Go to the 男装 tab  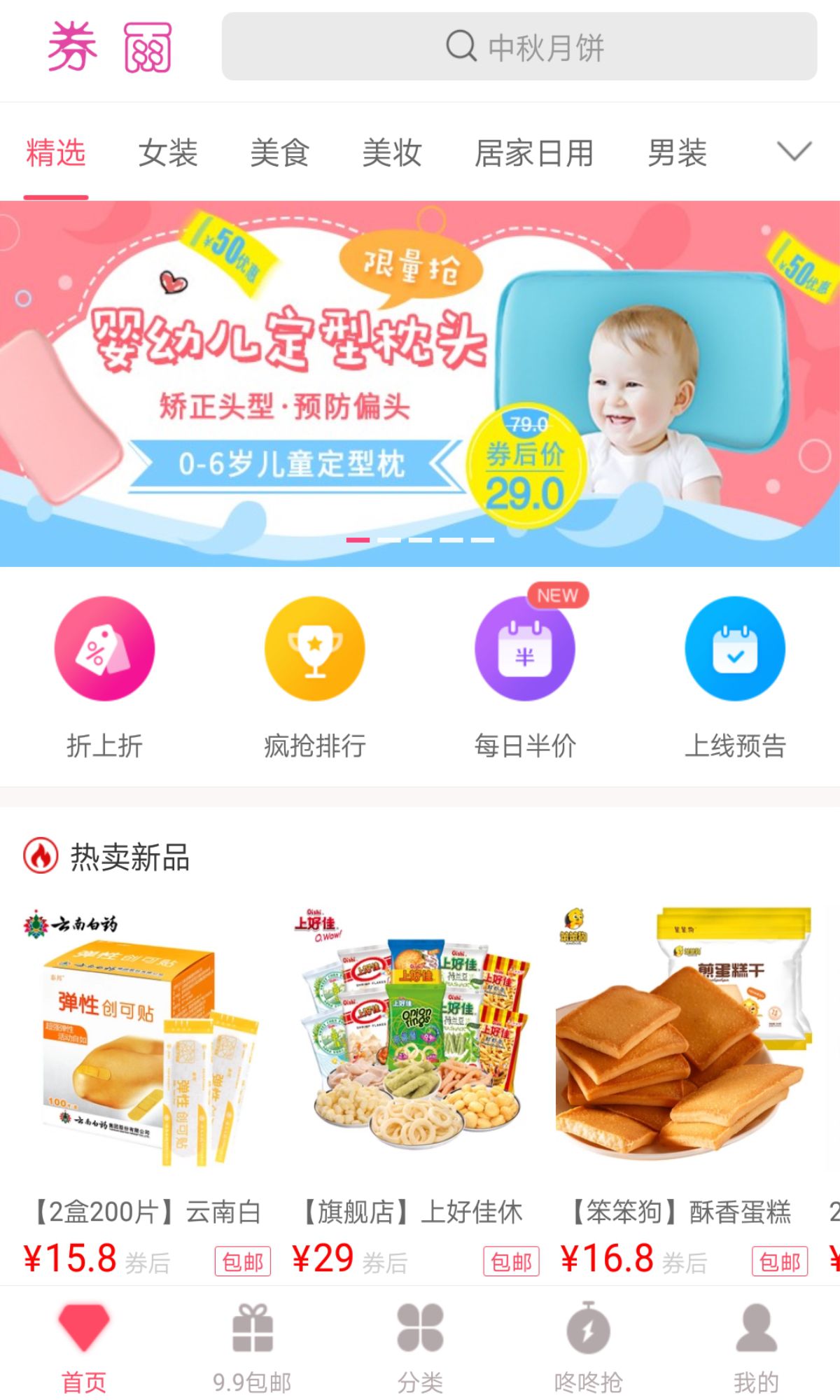pos(677,153)
